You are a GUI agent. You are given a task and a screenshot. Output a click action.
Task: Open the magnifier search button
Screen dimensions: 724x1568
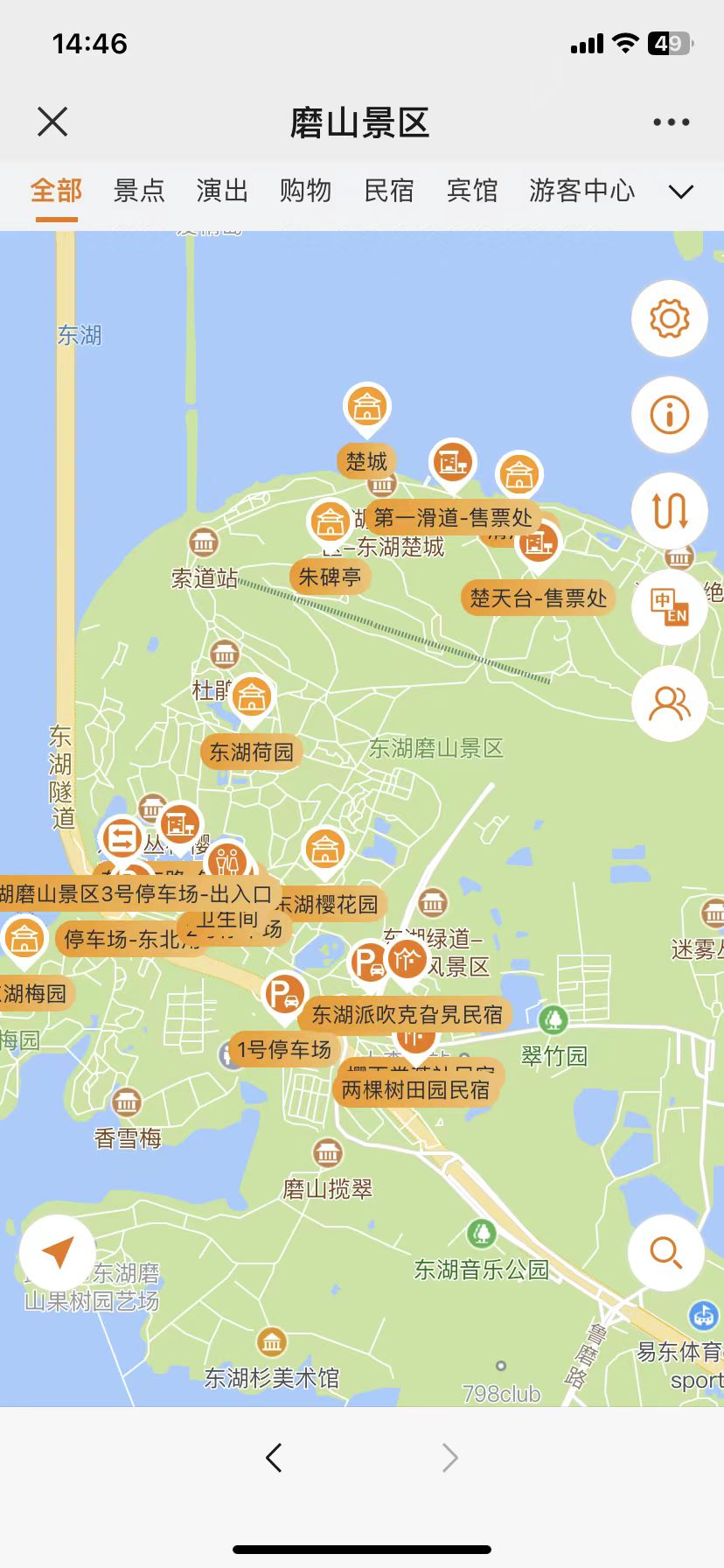(x=665, y=1253)
